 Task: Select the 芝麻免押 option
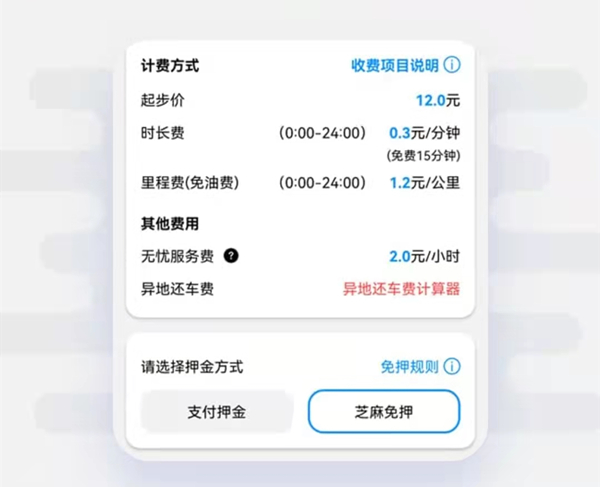383,411
